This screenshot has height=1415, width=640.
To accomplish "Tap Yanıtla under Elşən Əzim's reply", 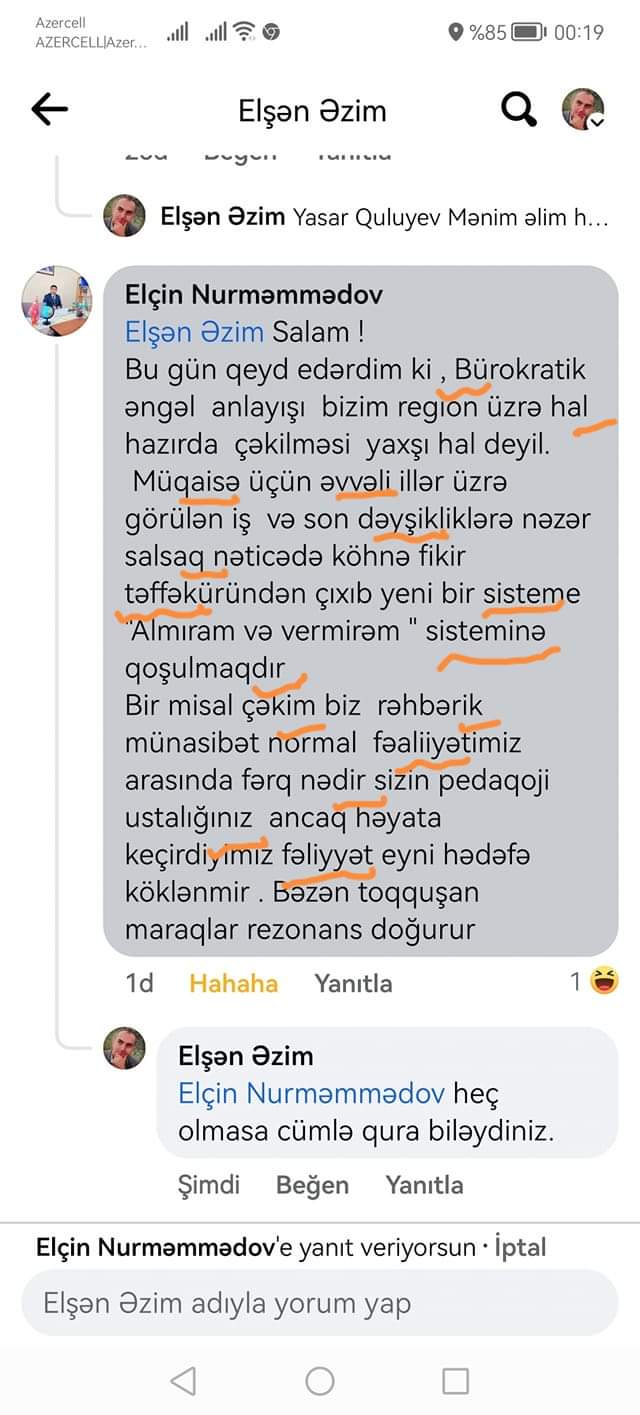I will (424, 1185).
